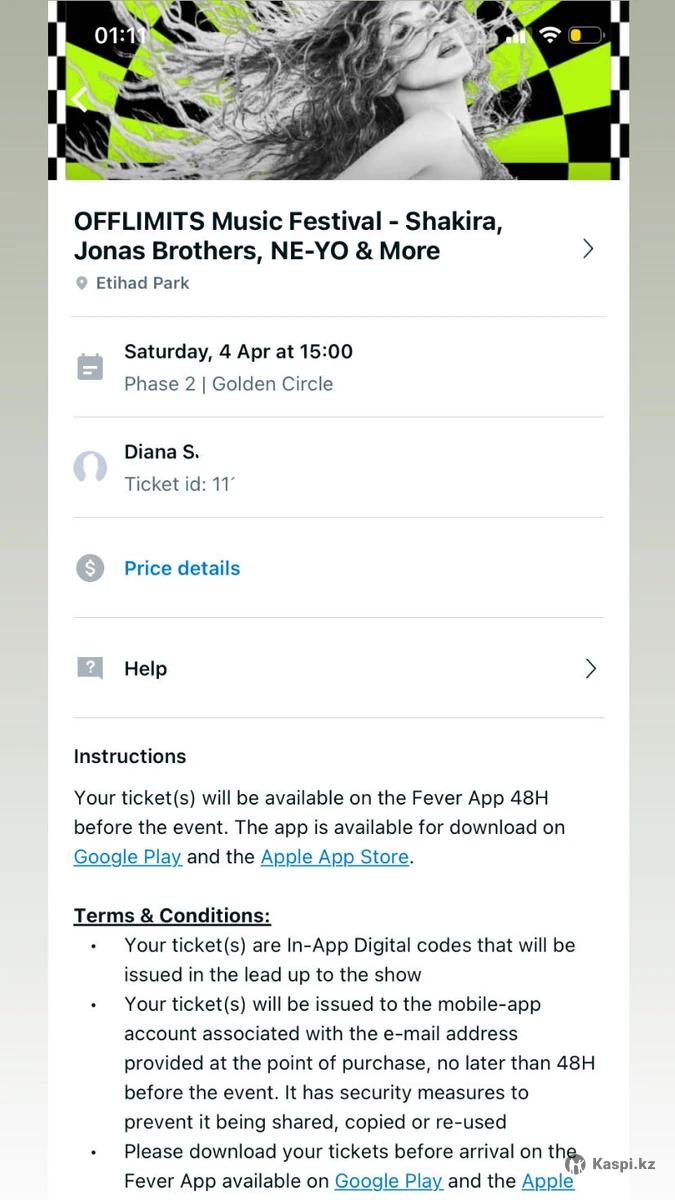Image resolution: width=675 pixels, height=1200 pixels.
Task: Follow the Google Play link in Terms & Conditions
Action: [388, 1181]
